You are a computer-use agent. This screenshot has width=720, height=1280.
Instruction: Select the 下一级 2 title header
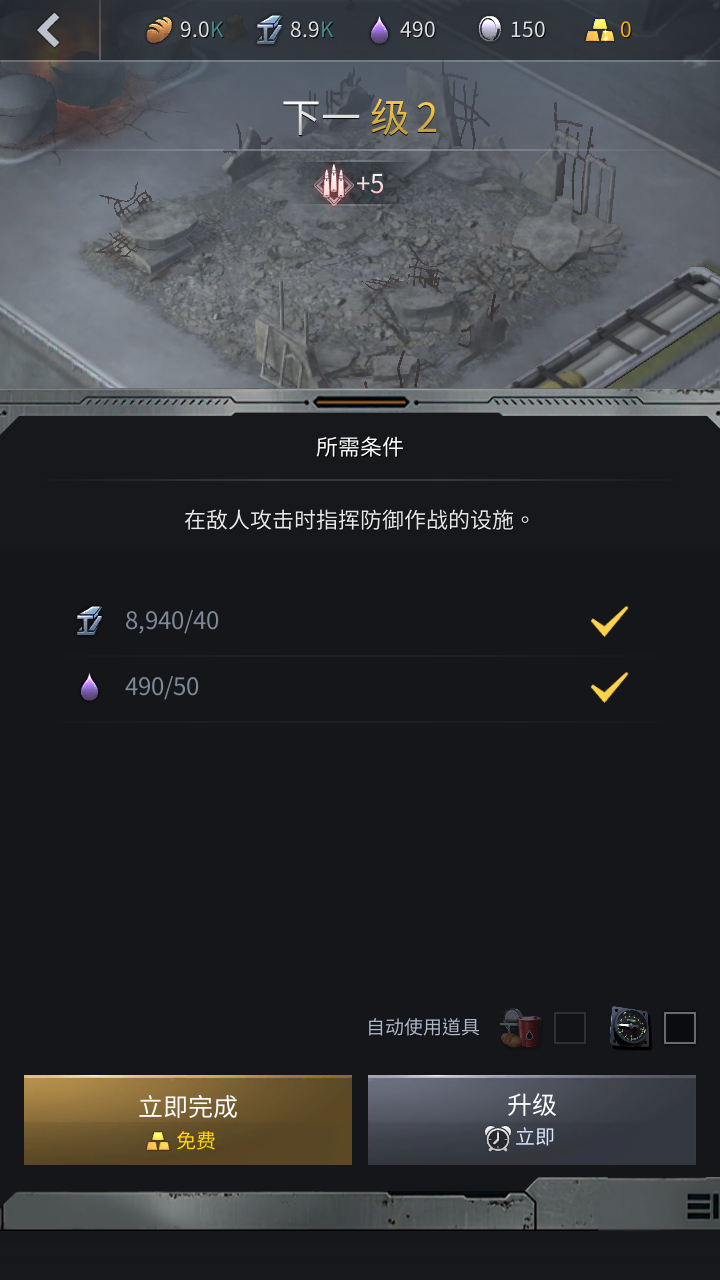[360, 115]
